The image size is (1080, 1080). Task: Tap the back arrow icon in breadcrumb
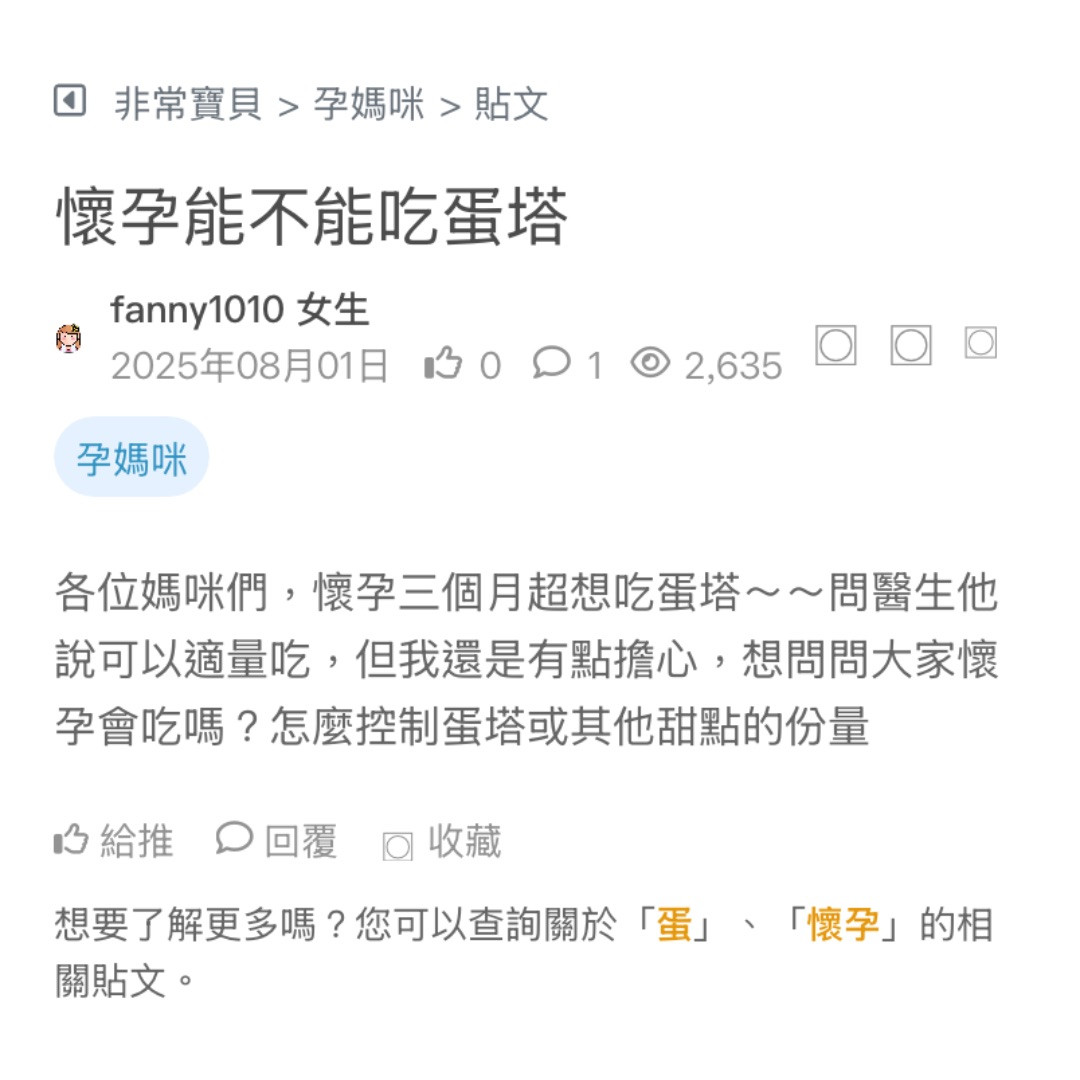point(69,101)
